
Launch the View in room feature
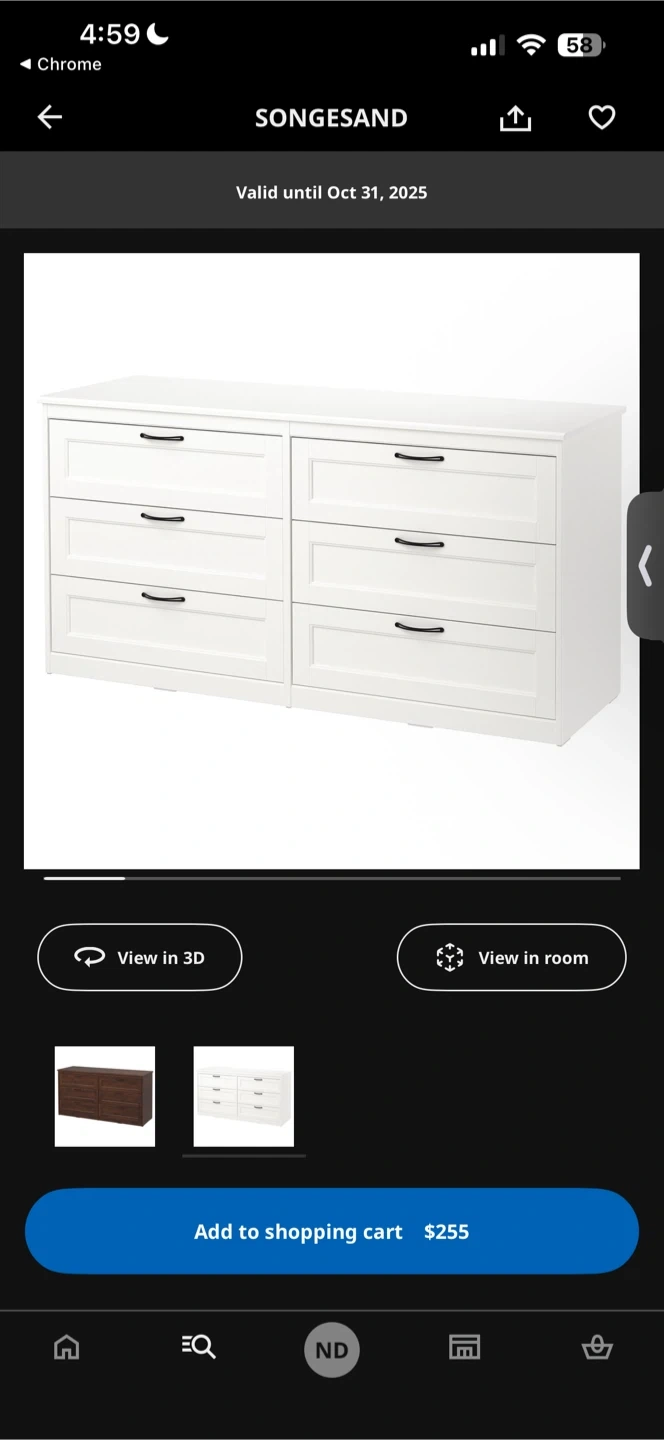pos(511,957)
